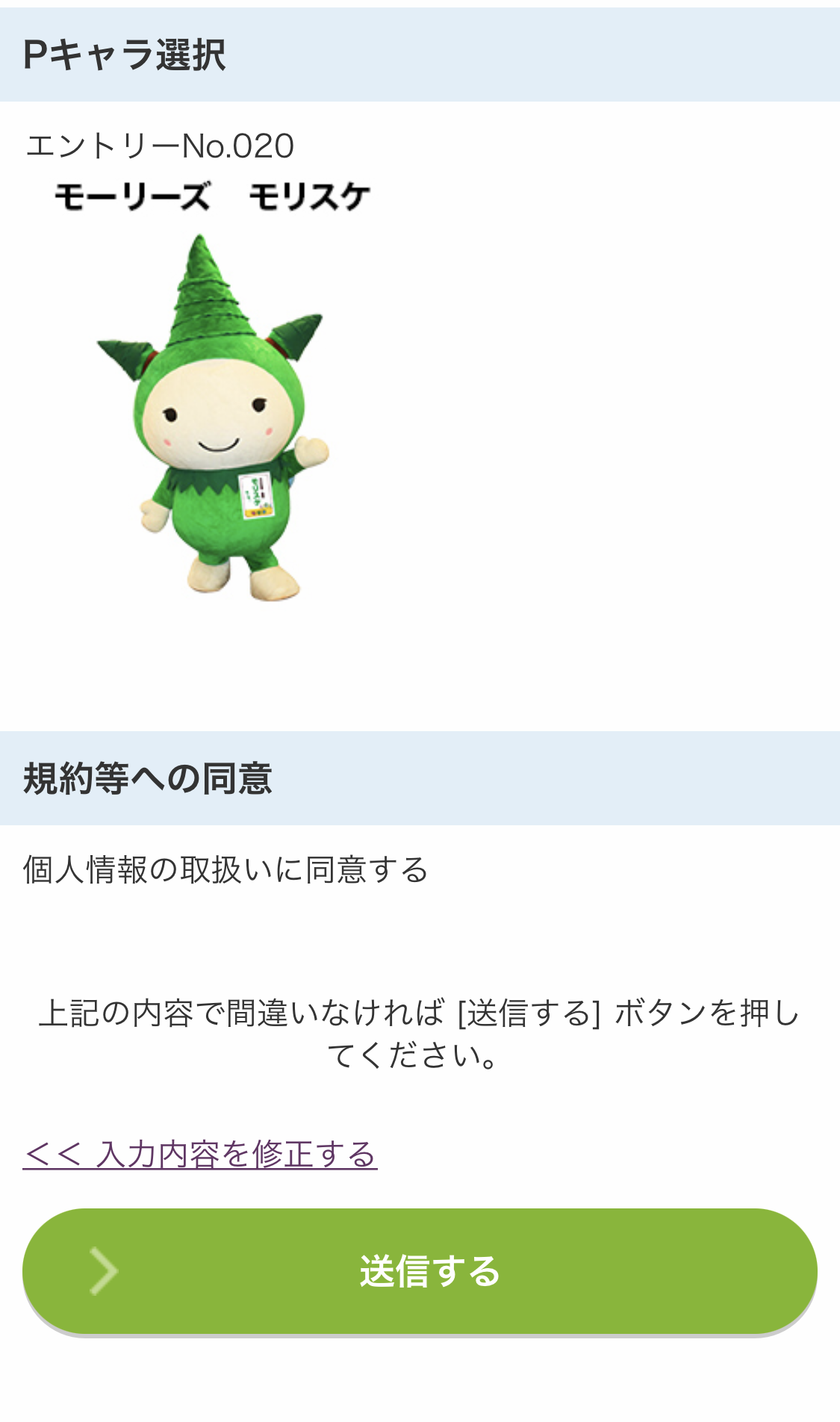Open the 入力内容を修正する link
840x1422 pixels.
pos(200,1154)
